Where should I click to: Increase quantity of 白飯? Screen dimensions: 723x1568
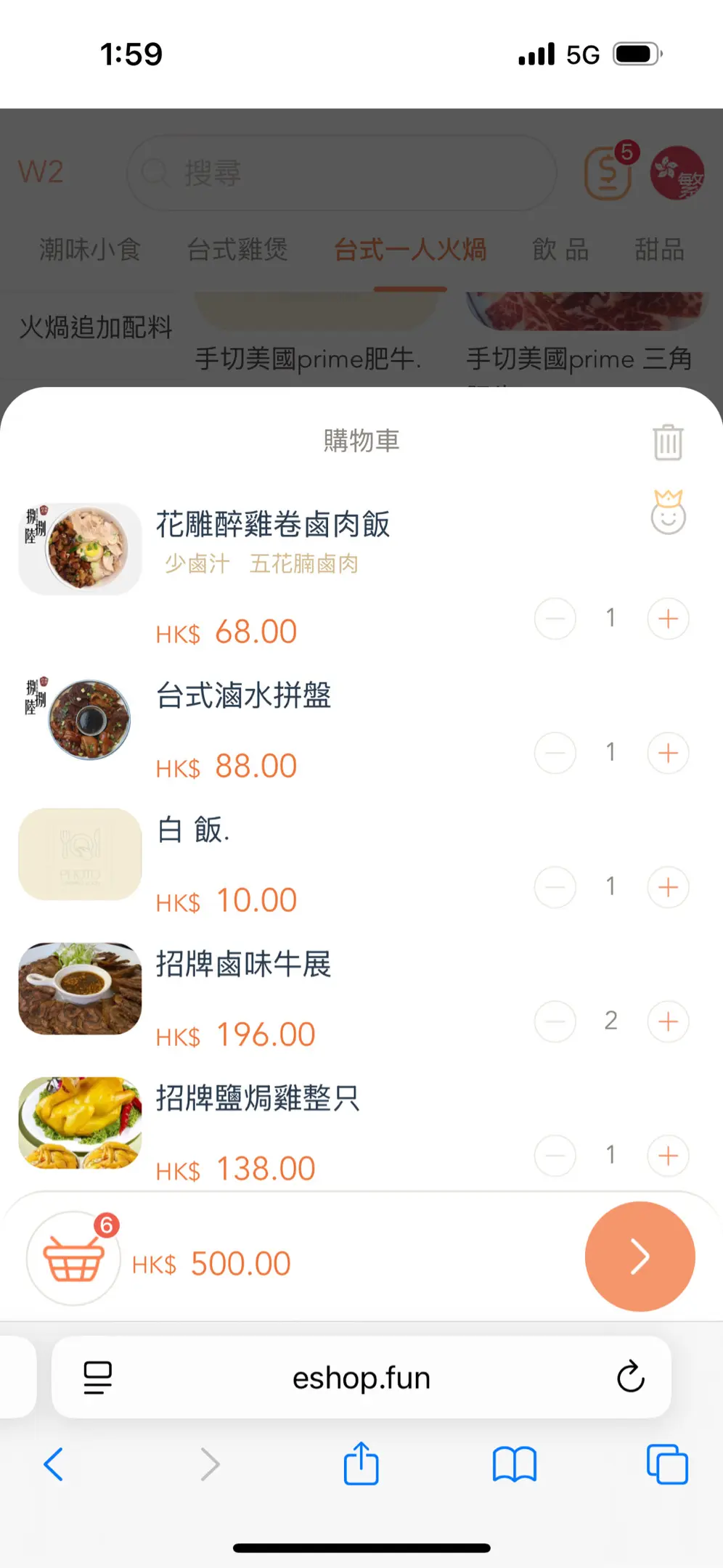click(668, 887)
